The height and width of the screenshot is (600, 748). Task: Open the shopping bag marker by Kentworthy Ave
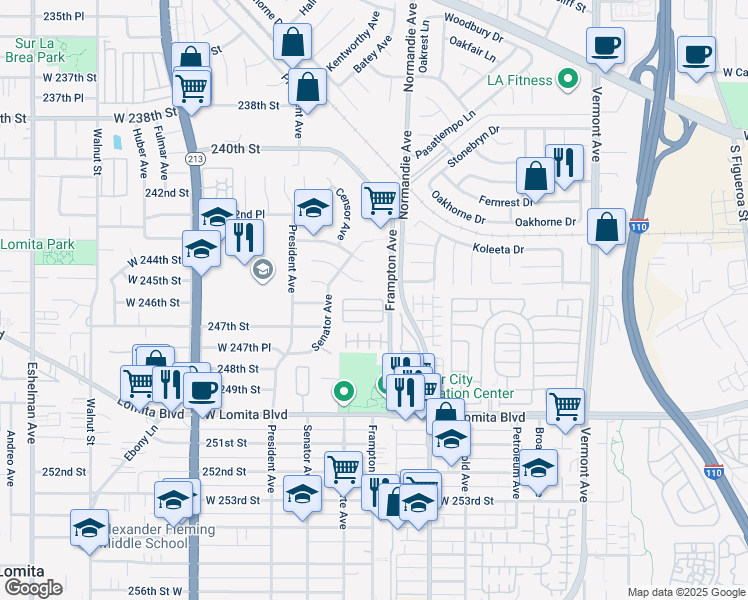click(x=292, y=43)
